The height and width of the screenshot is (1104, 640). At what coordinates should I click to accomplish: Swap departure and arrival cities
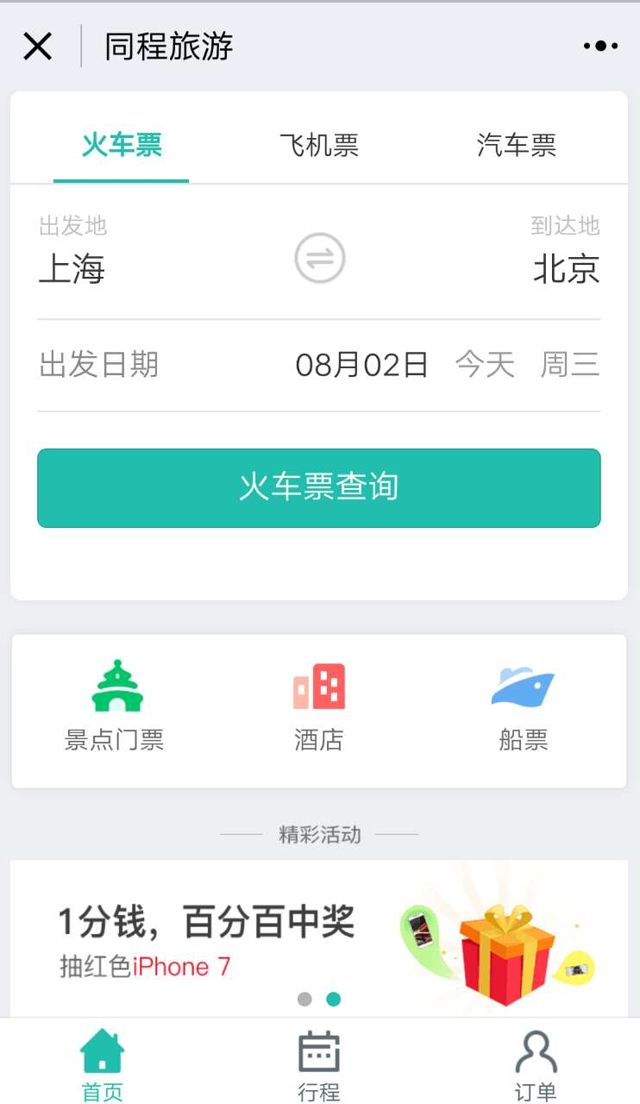coord(319,258)
